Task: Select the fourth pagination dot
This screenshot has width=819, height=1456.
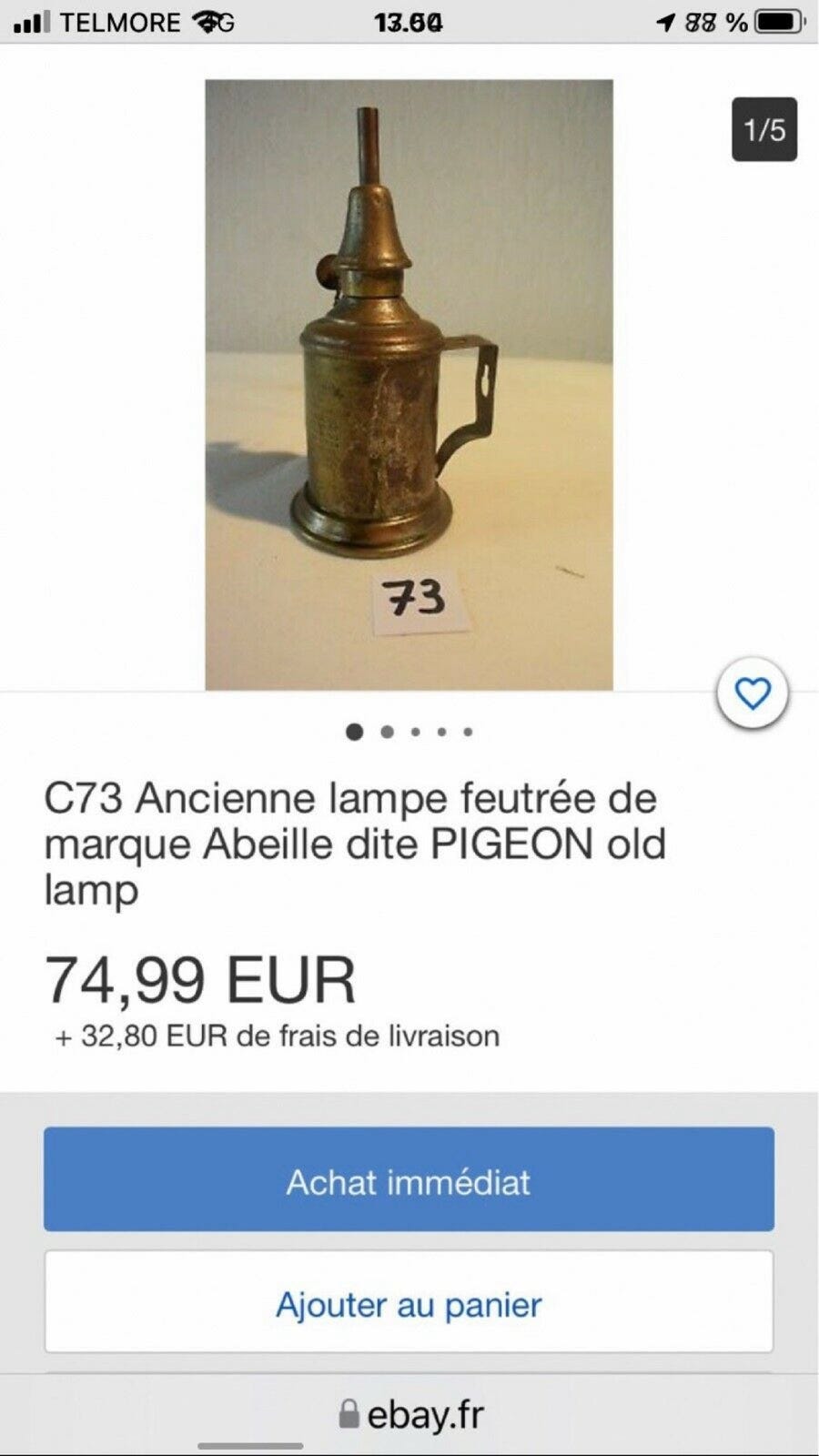Action: pos(441,730)
